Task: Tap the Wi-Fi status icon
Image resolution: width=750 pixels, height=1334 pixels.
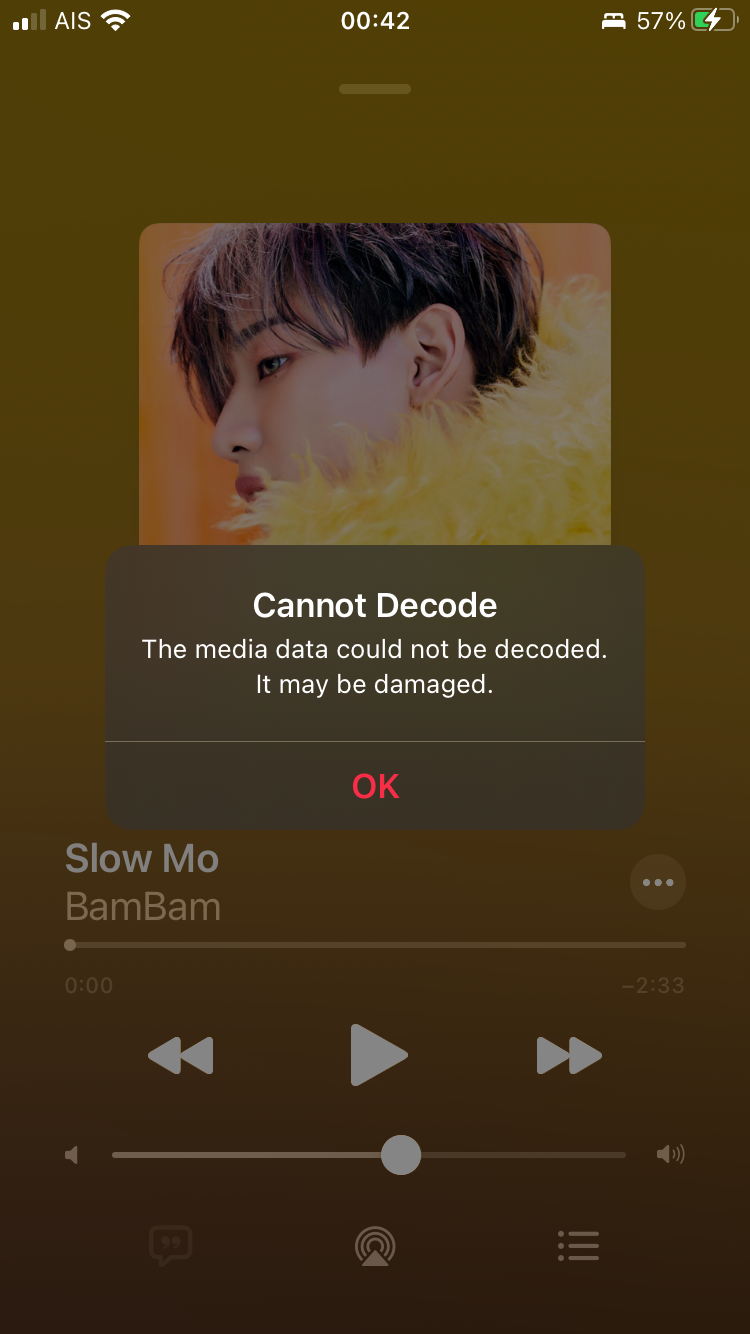Action: point(118,18)
